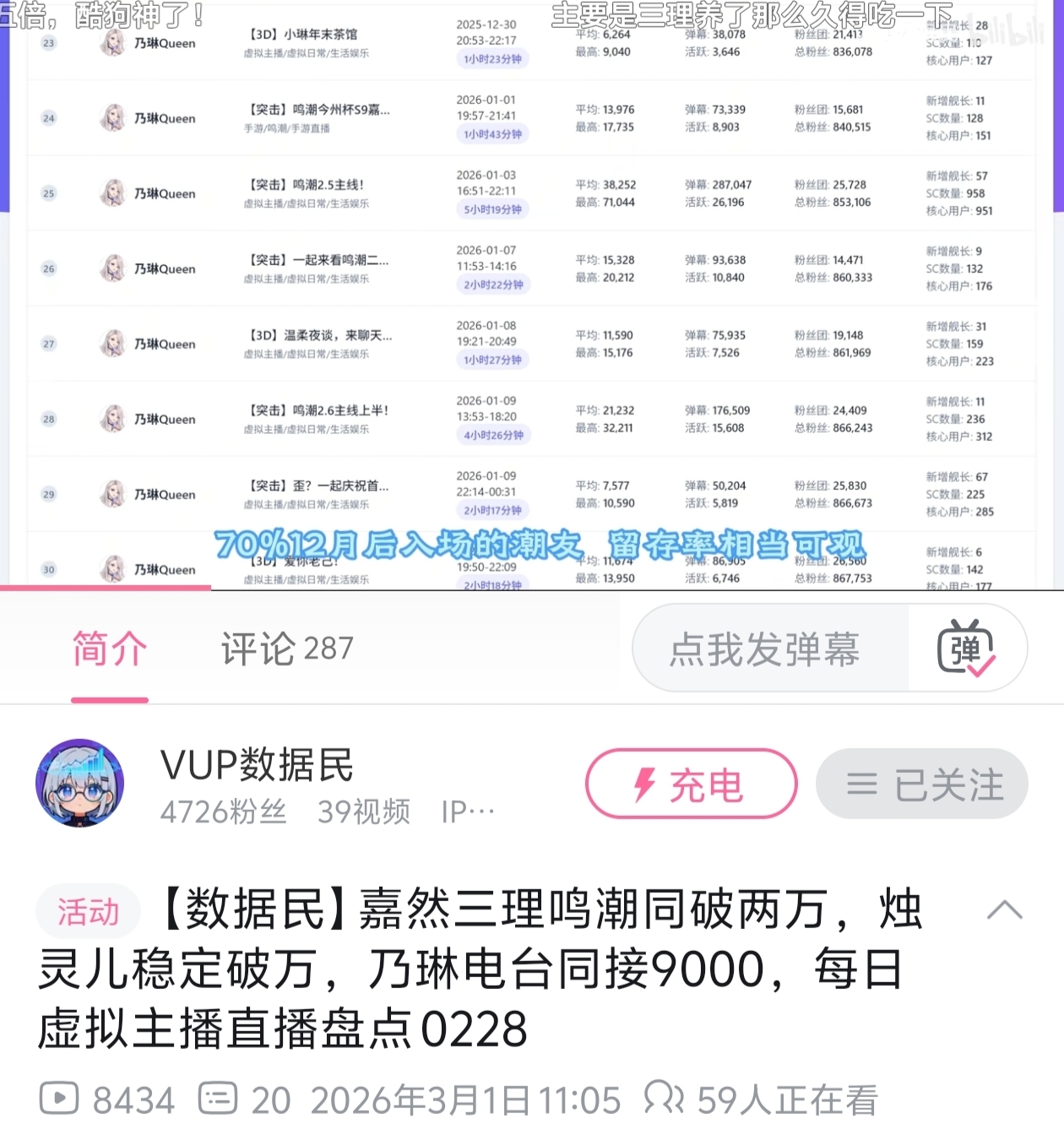The width and height of the screenshot is (1064, 1135).
Task: Open VUP数据民 profile via avatar
Action: [80, 784]
